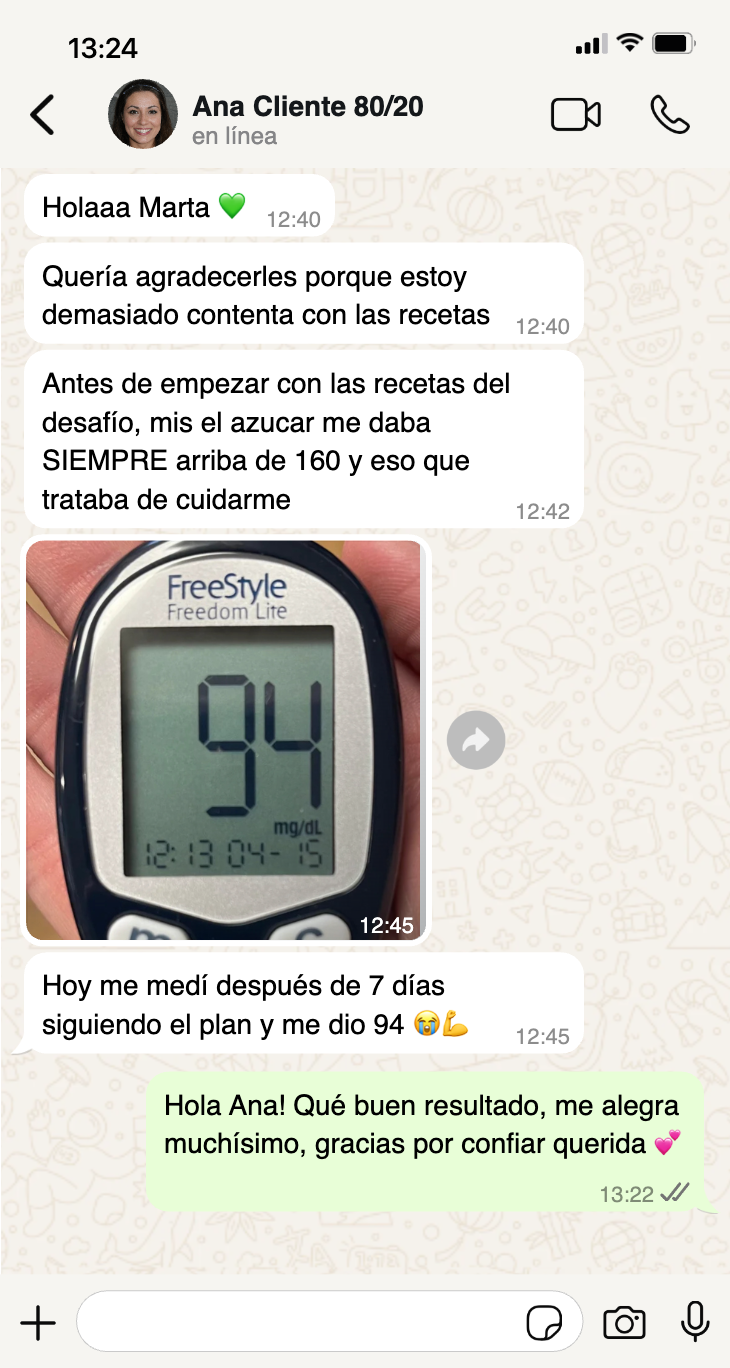Open the glucose meter photo
This screenshot has width=730, height=1368.
point(224,740)
